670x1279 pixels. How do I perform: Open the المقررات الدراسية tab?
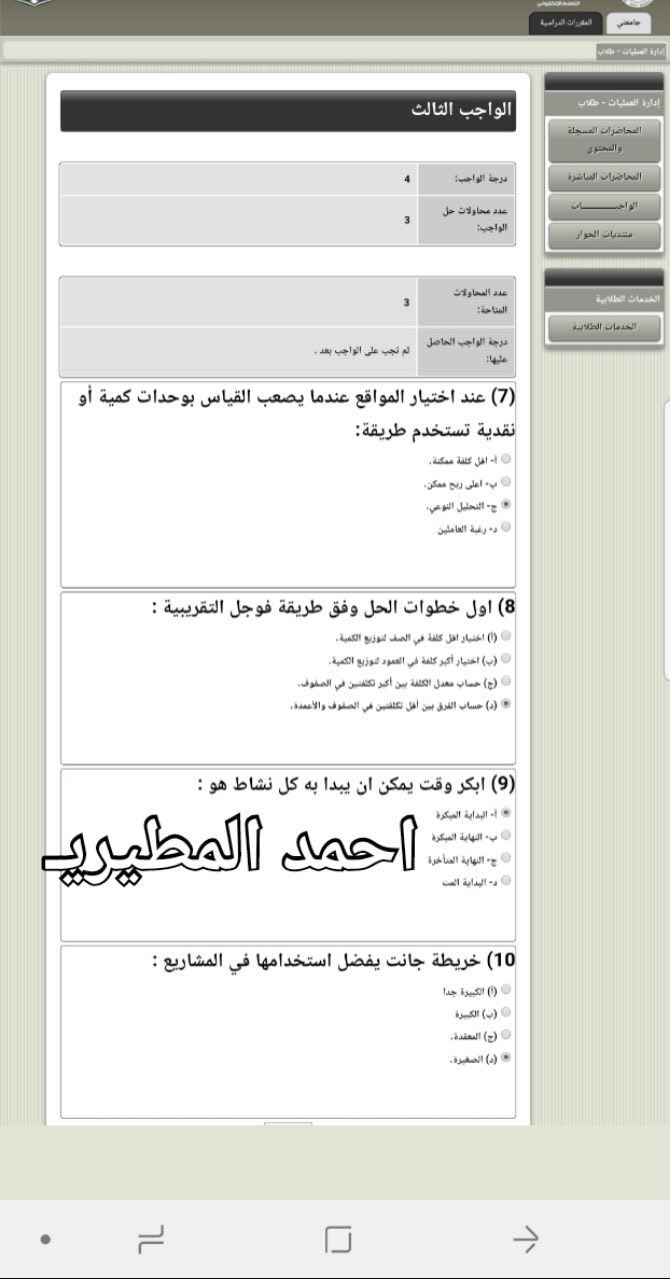(567, 22)
